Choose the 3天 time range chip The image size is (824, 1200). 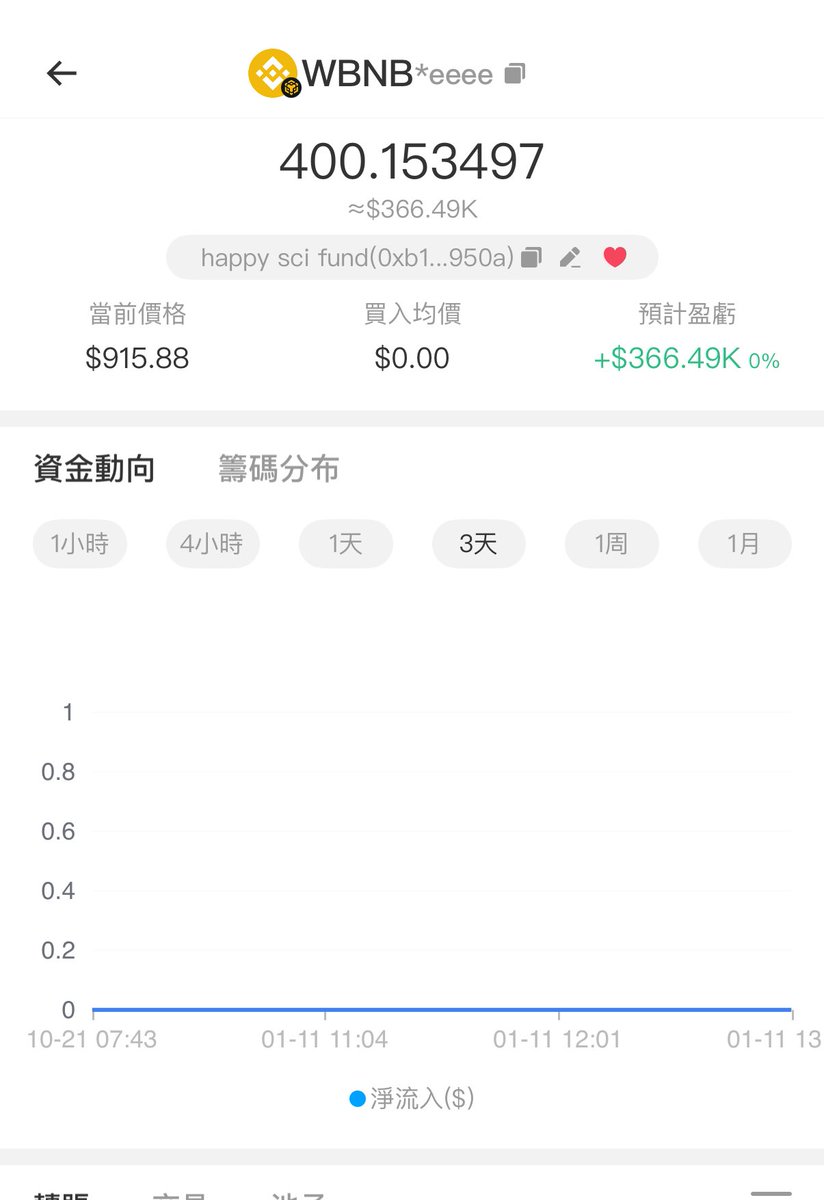[478, 544]
